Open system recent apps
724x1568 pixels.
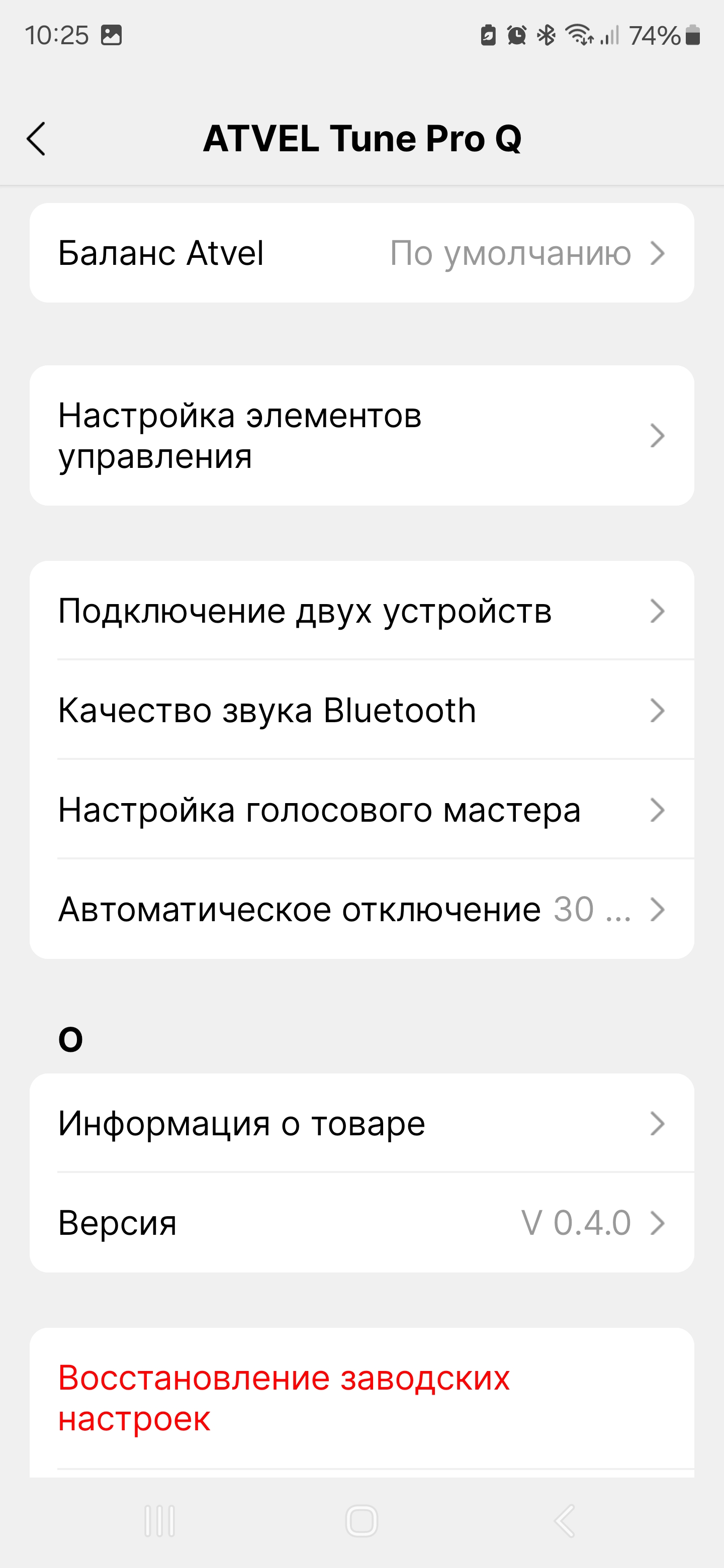pos(159,1521)
